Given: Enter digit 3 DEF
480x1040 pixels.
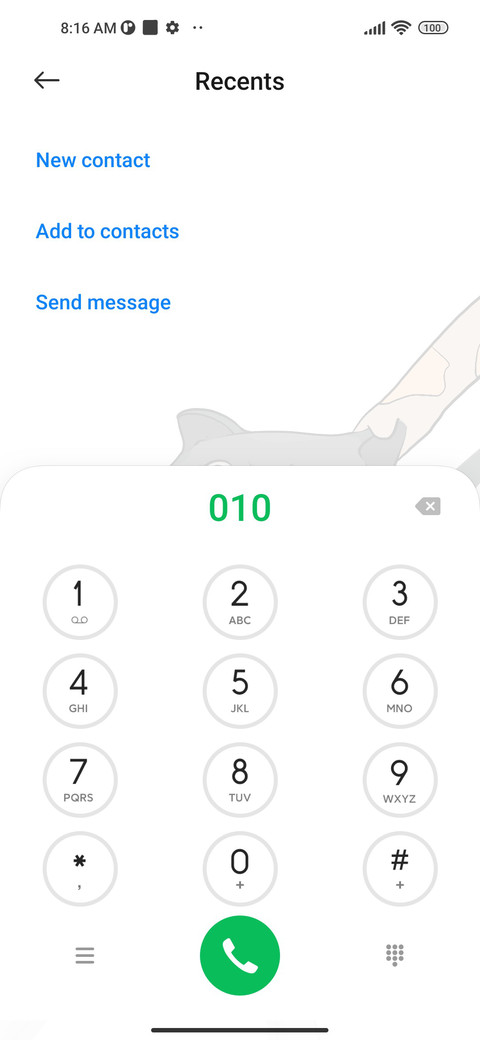Looking at the screenshot, I should coord(400,602).
